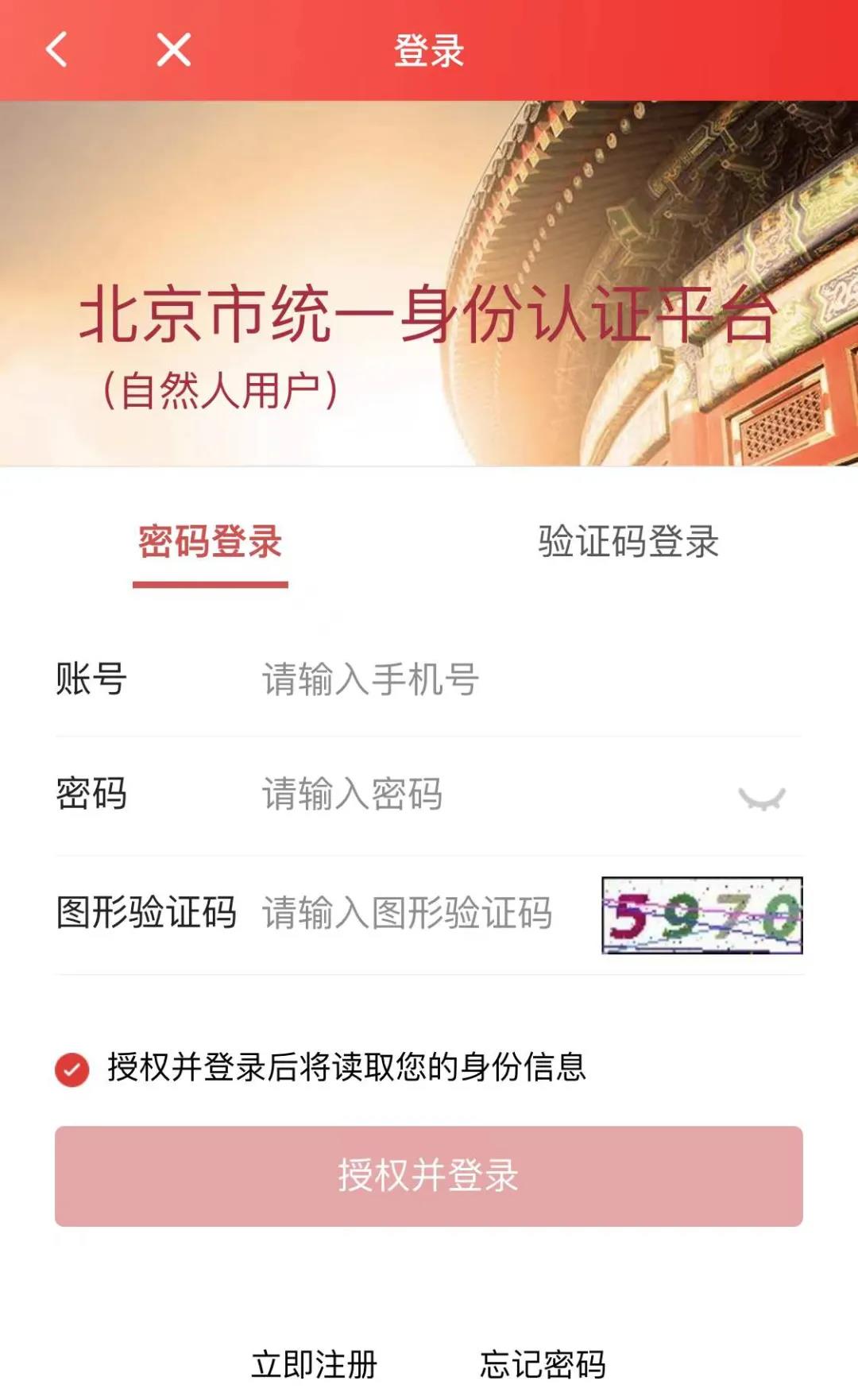This screenshot has height=1400, width=858.
Task: Uncheck the 授权并登录后将读取您的身份信息 checkbox
Action: (x=72, y=1069)
